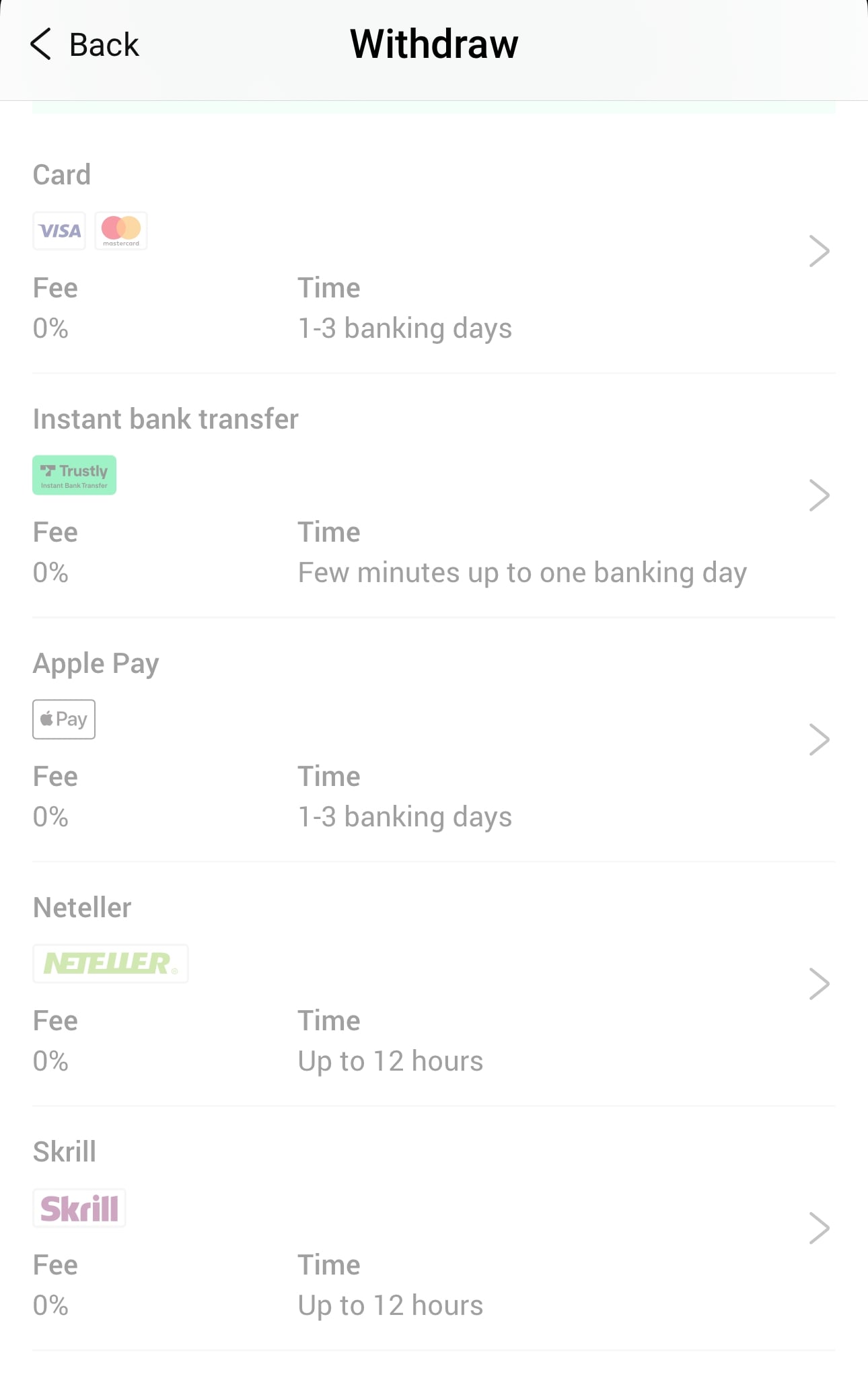Image resolution: width=868 pixels, height=1395 pixels.
Task: Select the Visa card icon
Action: pyautogui.click(x=59, y=230)
